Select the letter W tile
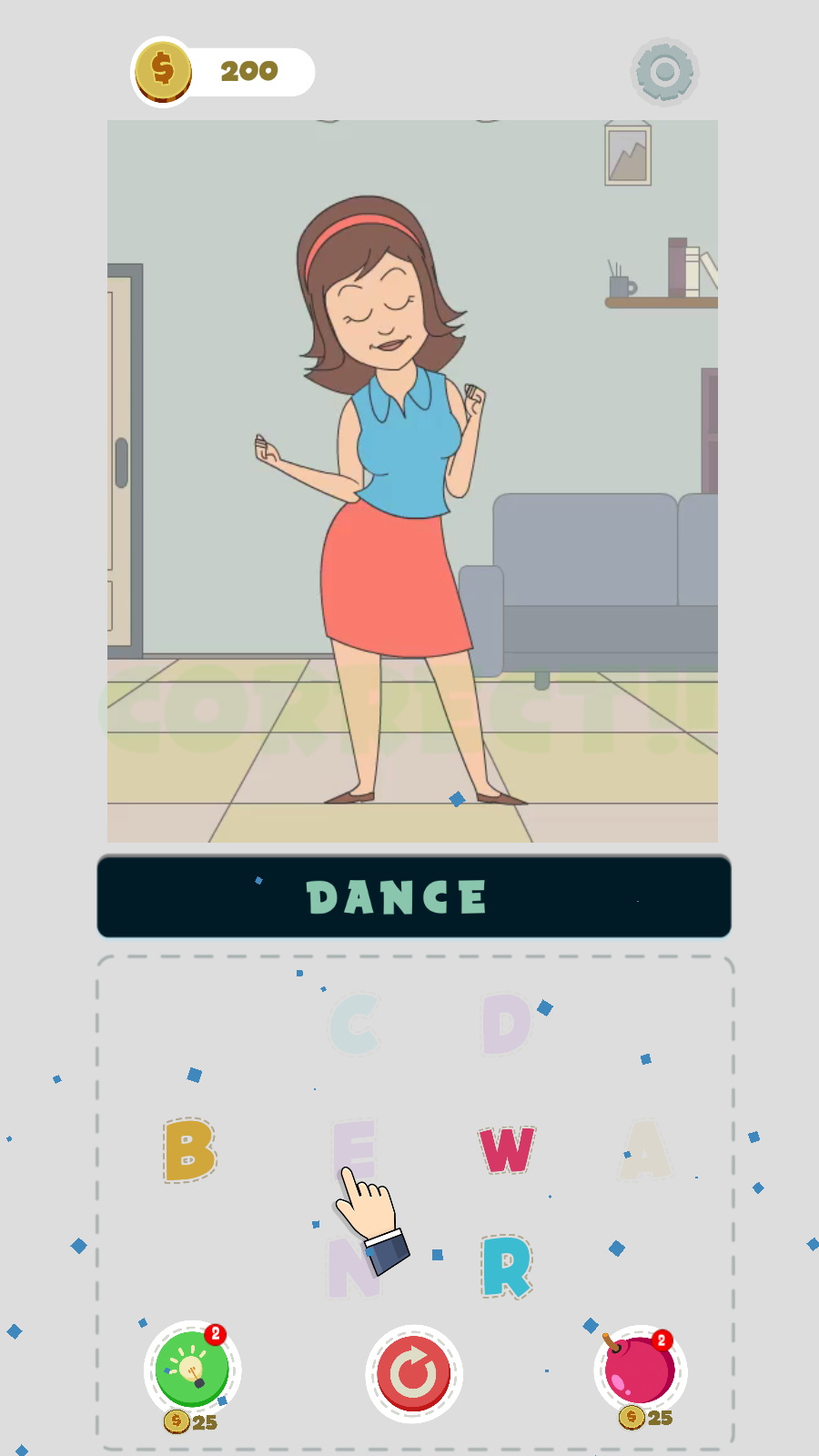 [507, 1148]
